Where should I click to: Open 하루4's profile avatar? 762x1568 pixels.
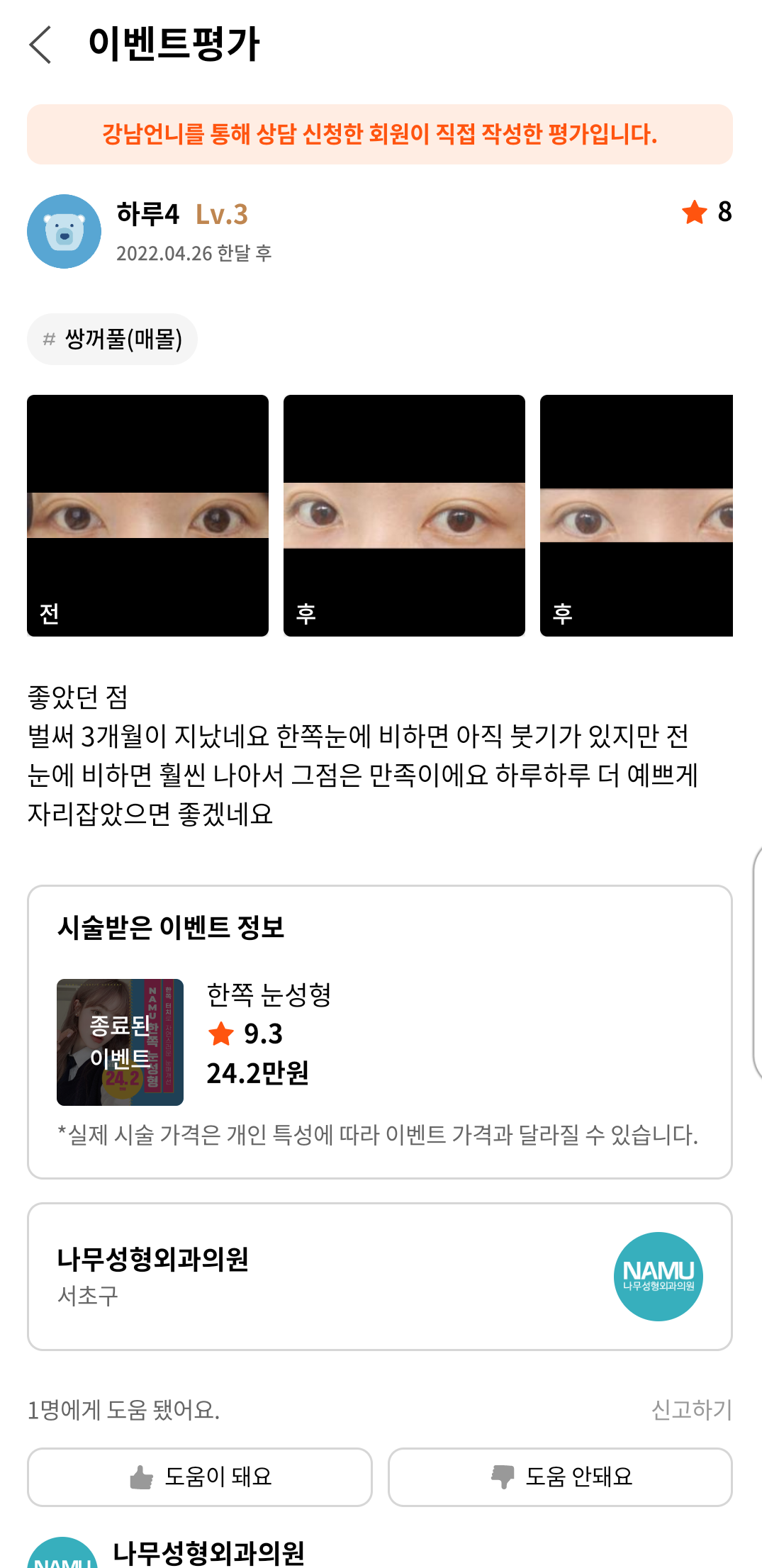[64, 231]
